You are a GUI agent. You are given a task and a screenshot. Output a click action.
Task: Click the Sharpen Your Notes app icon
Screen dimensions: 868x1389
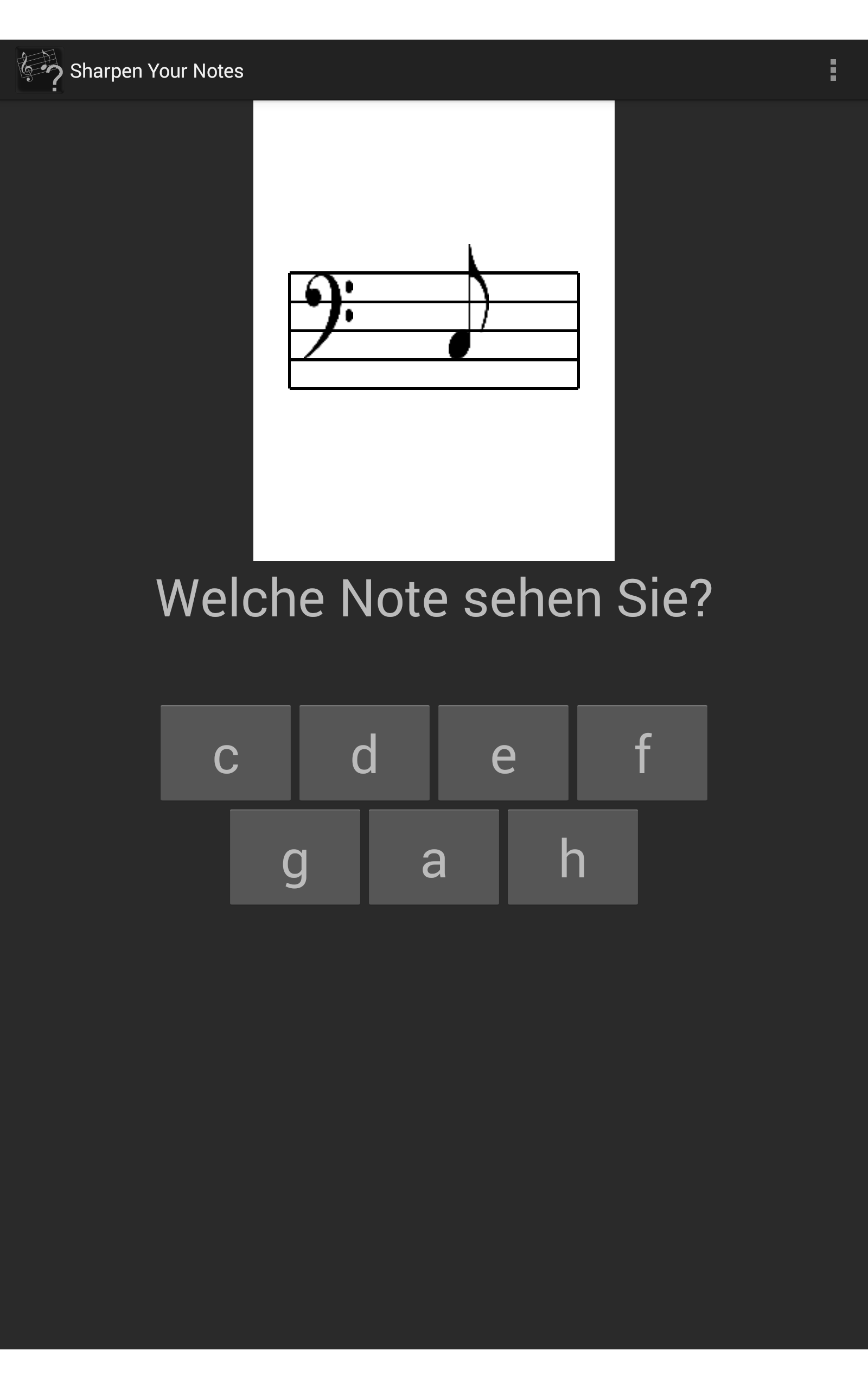tap(39, 70)
